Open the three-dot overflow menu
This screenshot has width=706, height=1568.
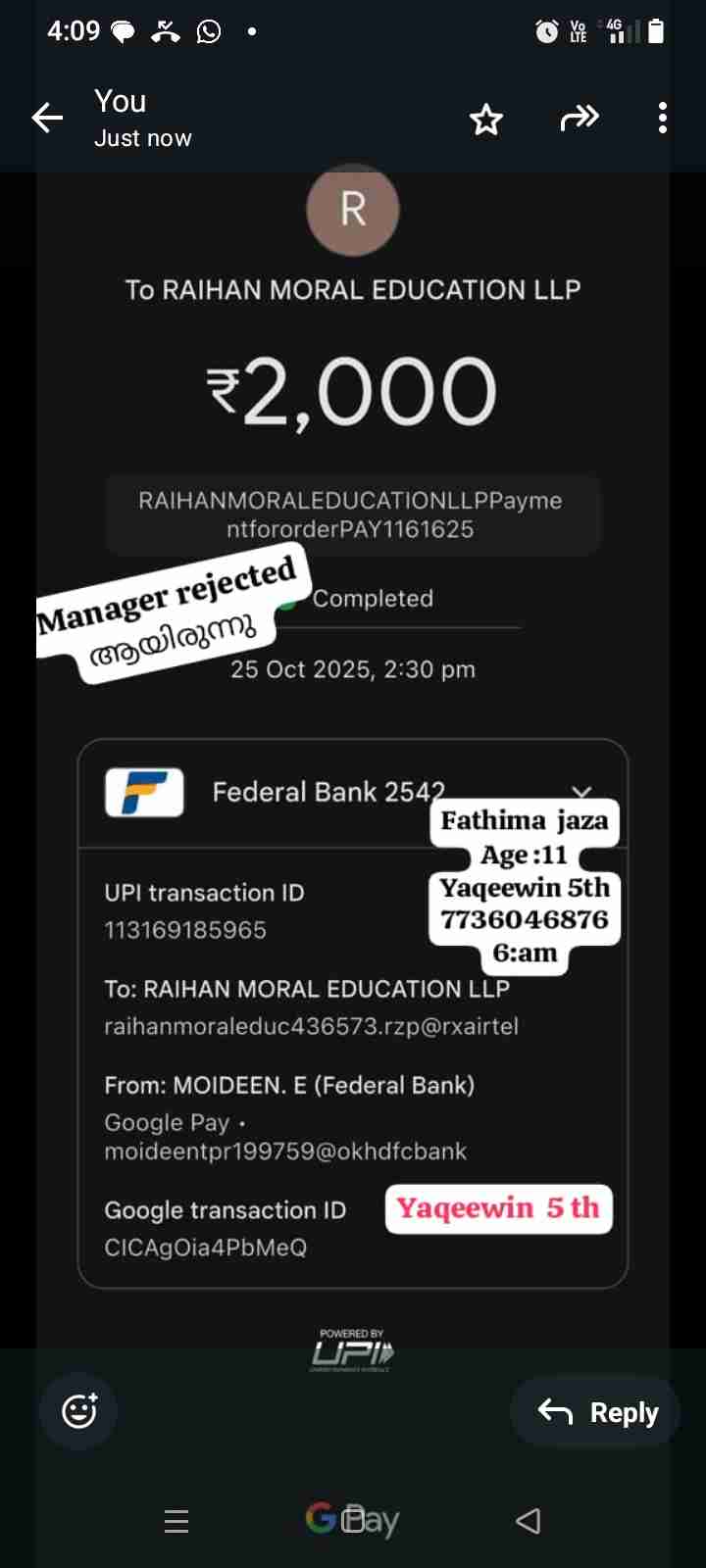663,119
